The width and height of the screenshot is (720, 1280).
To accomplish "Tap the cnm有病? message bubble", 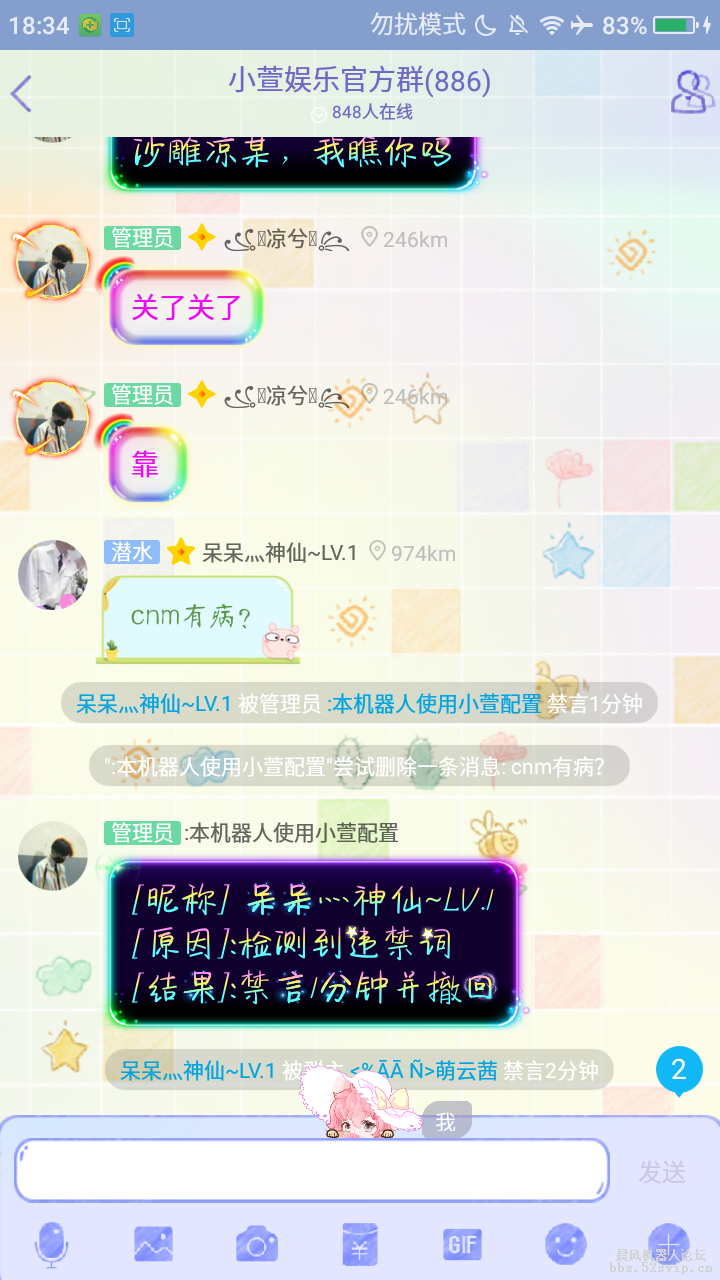I will click(x=197, y=617).
